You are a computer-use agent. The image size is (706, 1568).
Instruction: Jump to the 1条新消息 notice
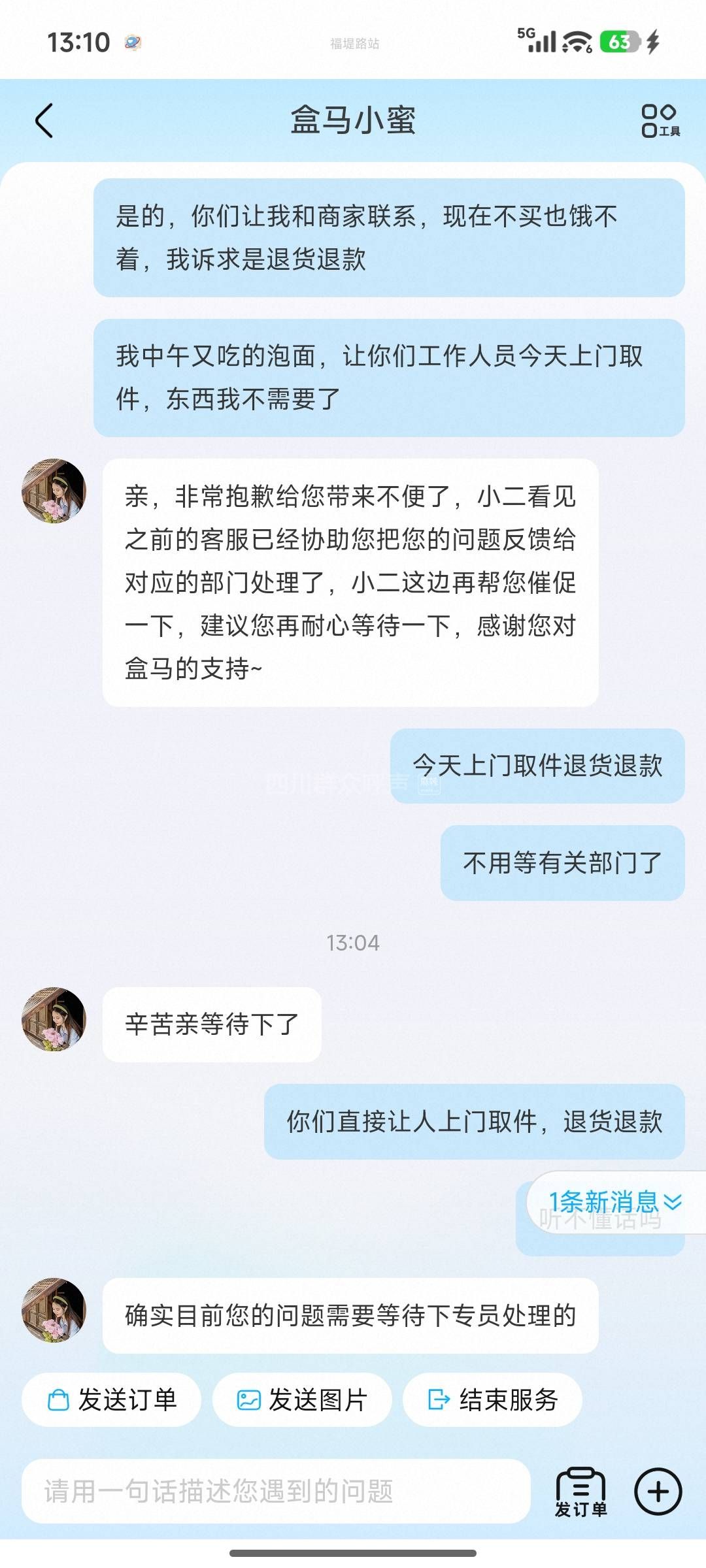pyautogui.click(x=614, y=1201)
